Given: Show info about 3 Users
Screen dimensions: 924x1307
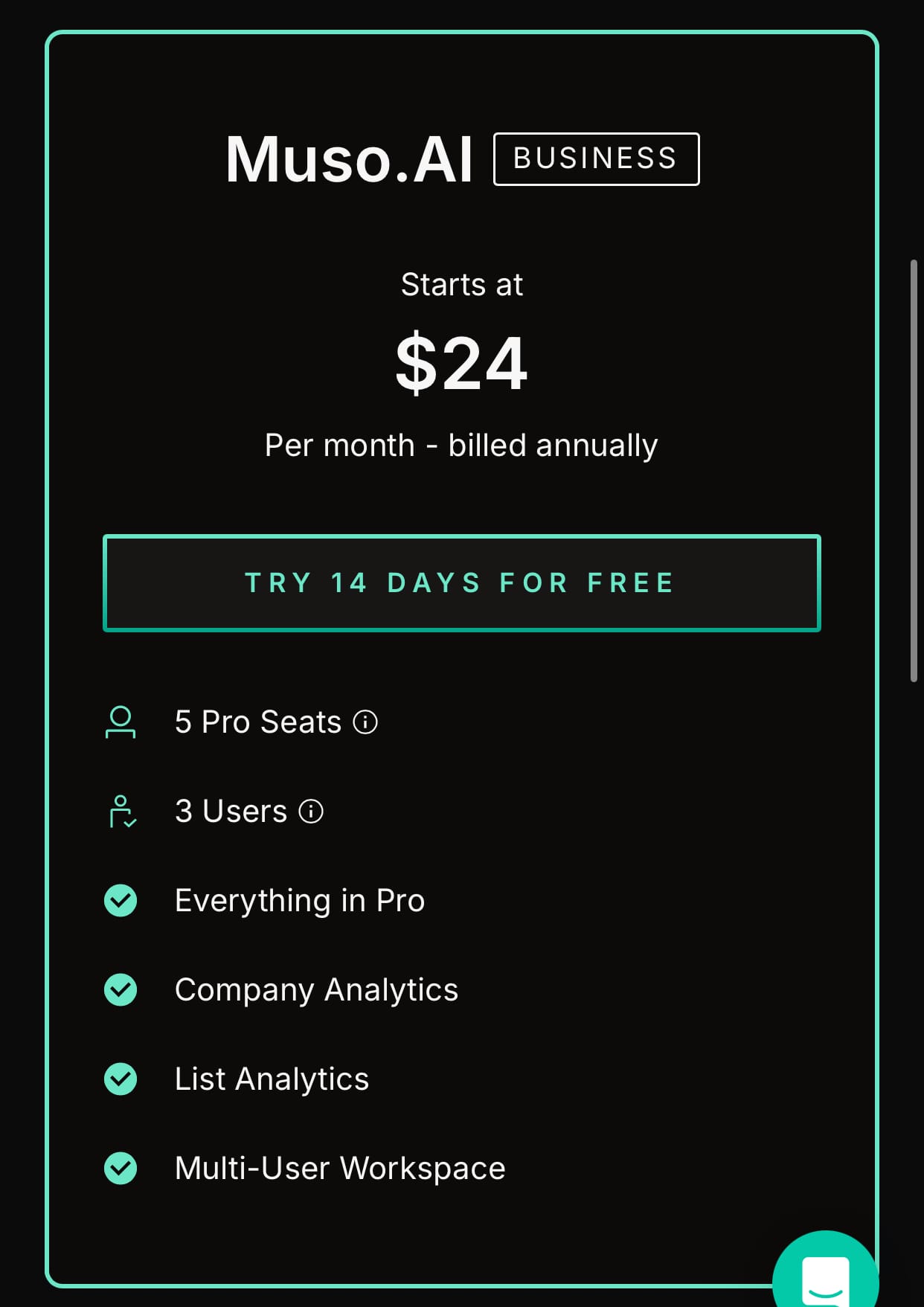Looking at the screenshot, I should tap(311, 811).
